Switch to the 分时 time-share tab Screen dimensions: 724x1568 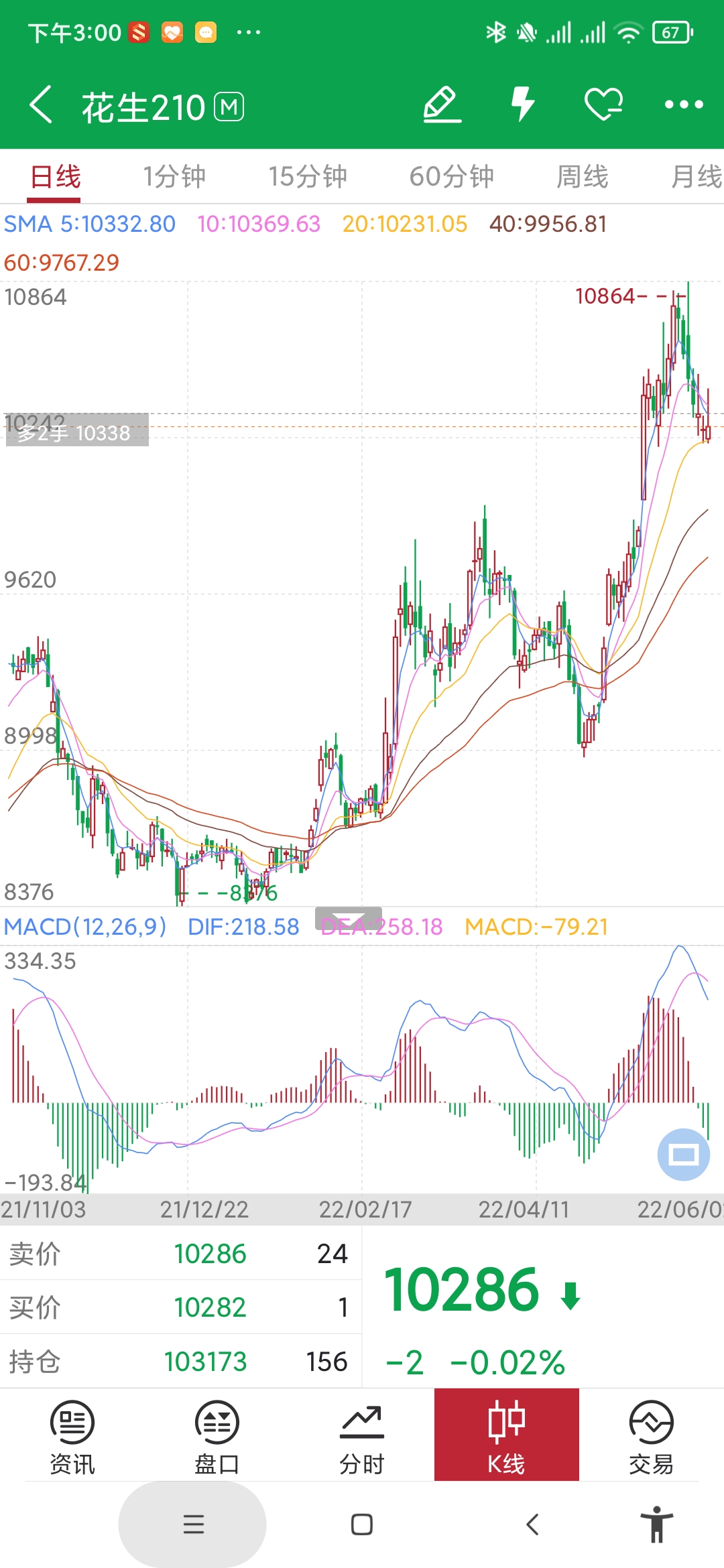point(362,1436)
